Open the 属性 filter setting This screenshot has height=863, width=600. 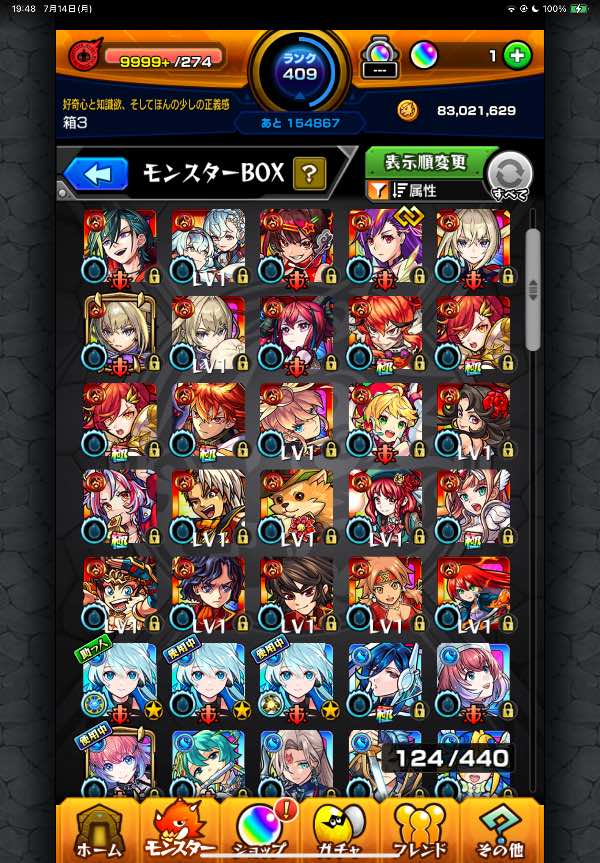(420, 190)
